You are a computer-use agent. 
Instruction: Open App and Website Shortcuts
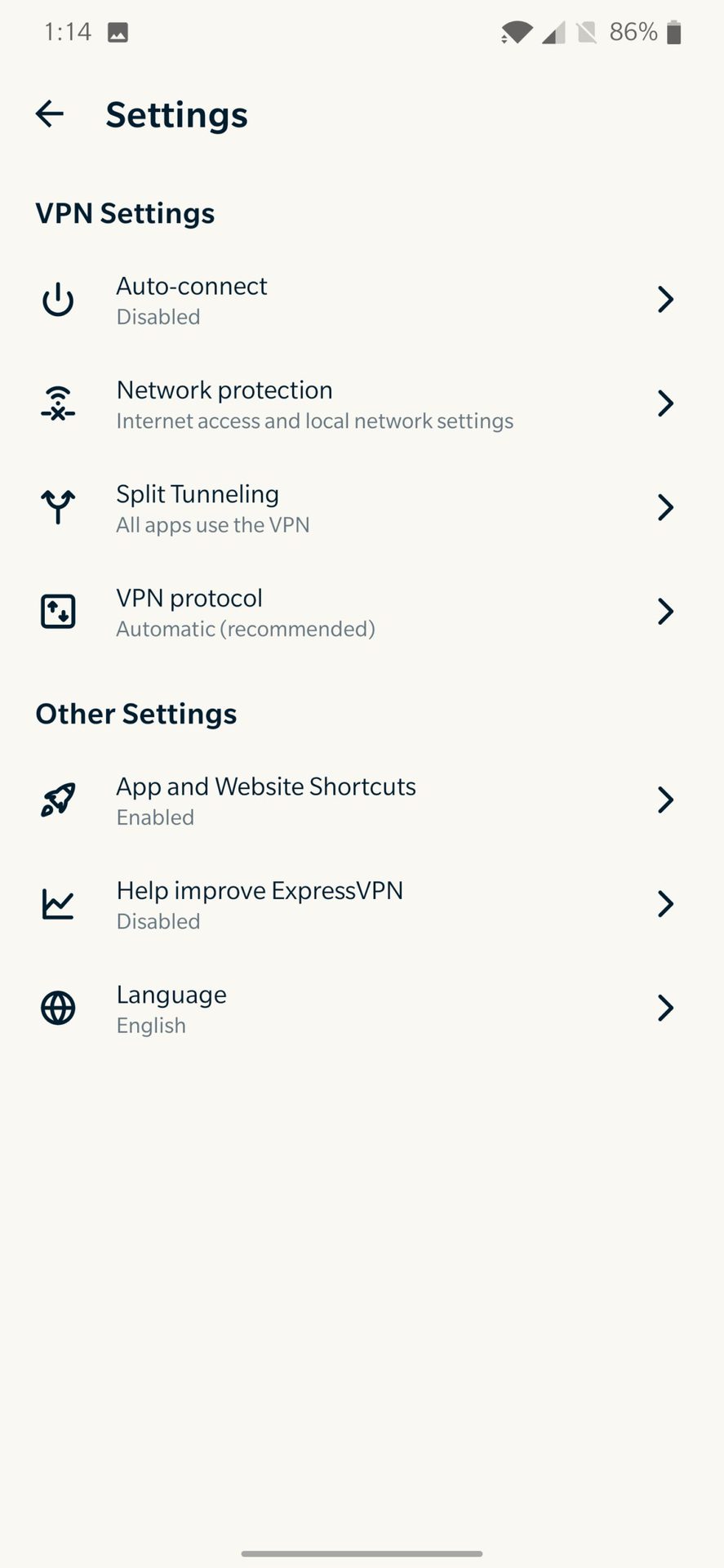point(362,800)
